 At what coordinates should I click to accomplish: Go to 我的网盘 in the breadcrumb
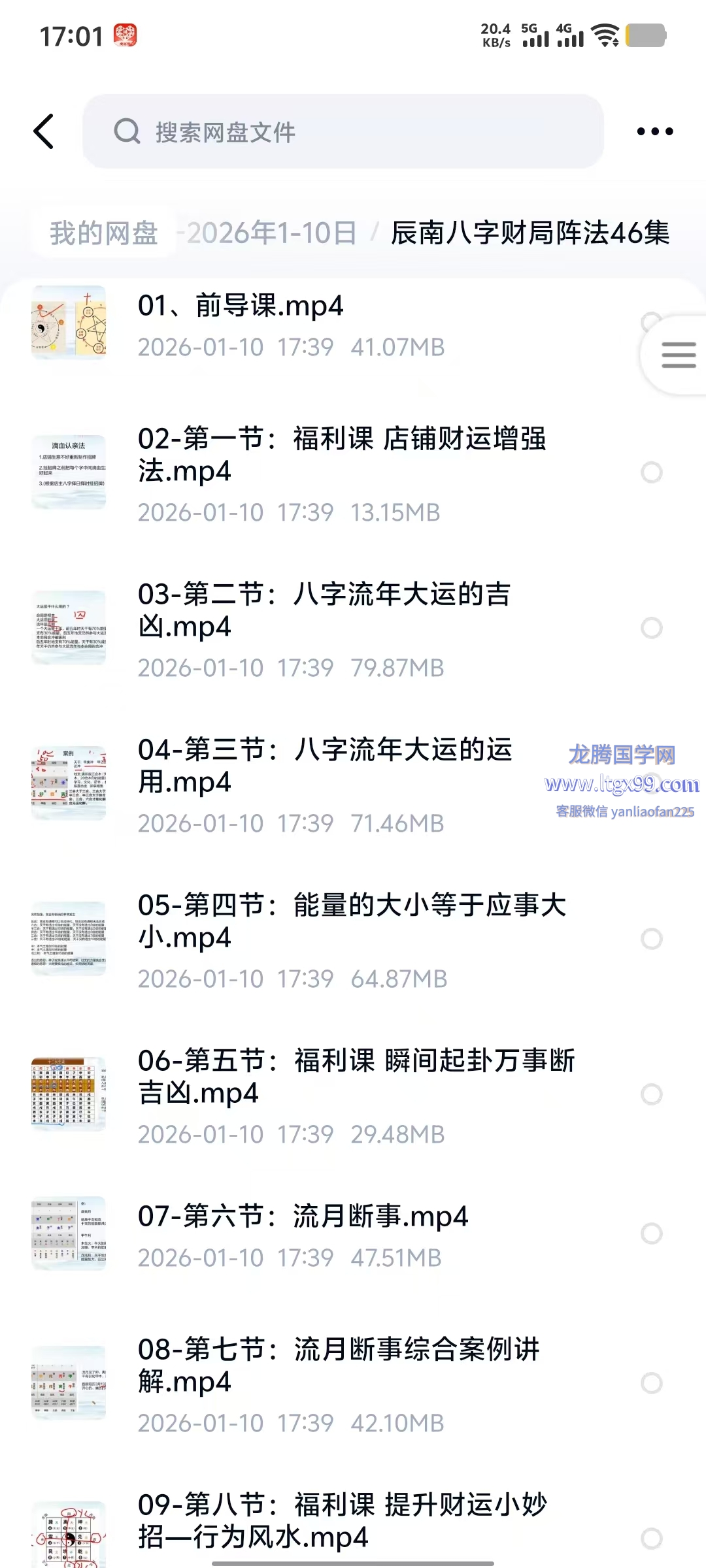tap(104, 233)
